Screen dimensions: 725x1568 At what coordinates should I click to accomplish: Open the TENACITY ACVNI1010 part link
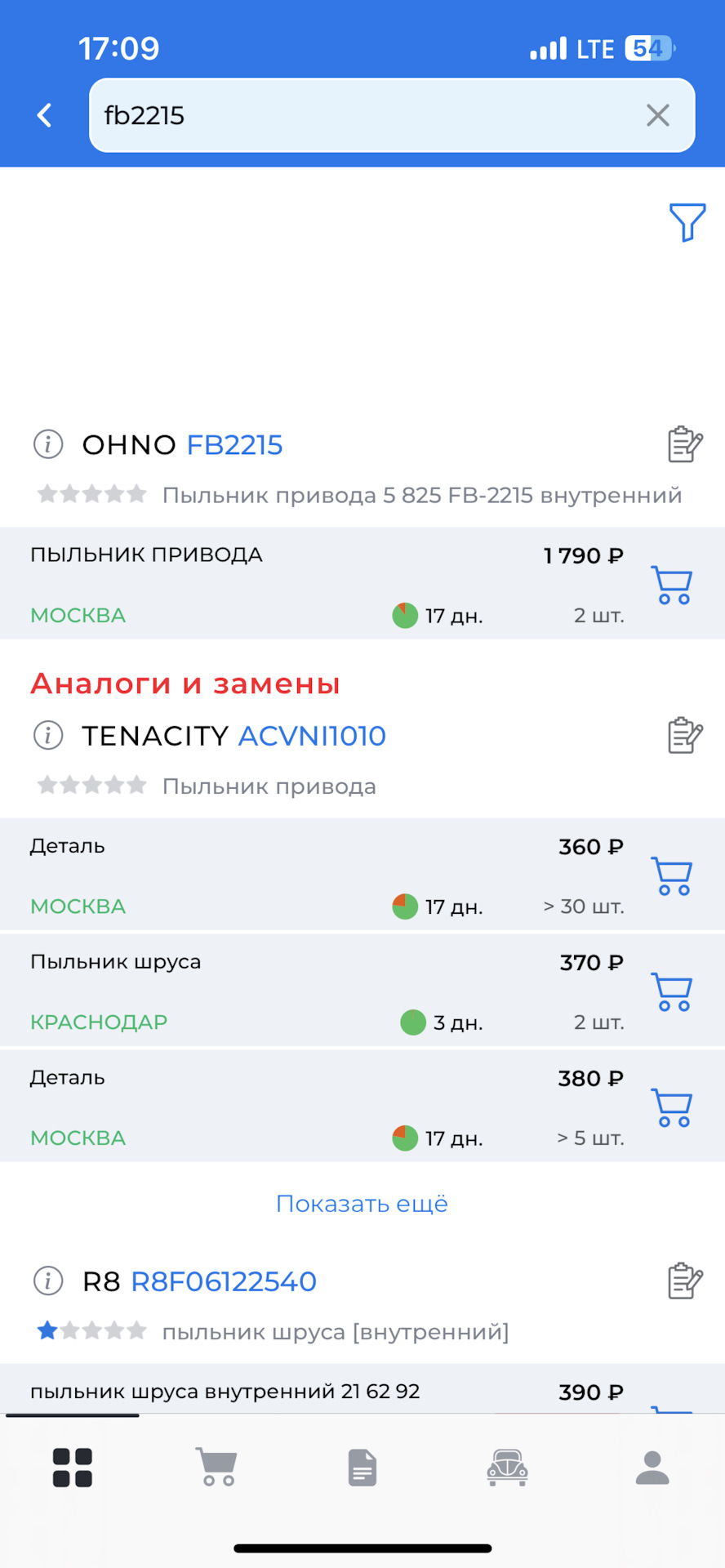coord(312,736)
